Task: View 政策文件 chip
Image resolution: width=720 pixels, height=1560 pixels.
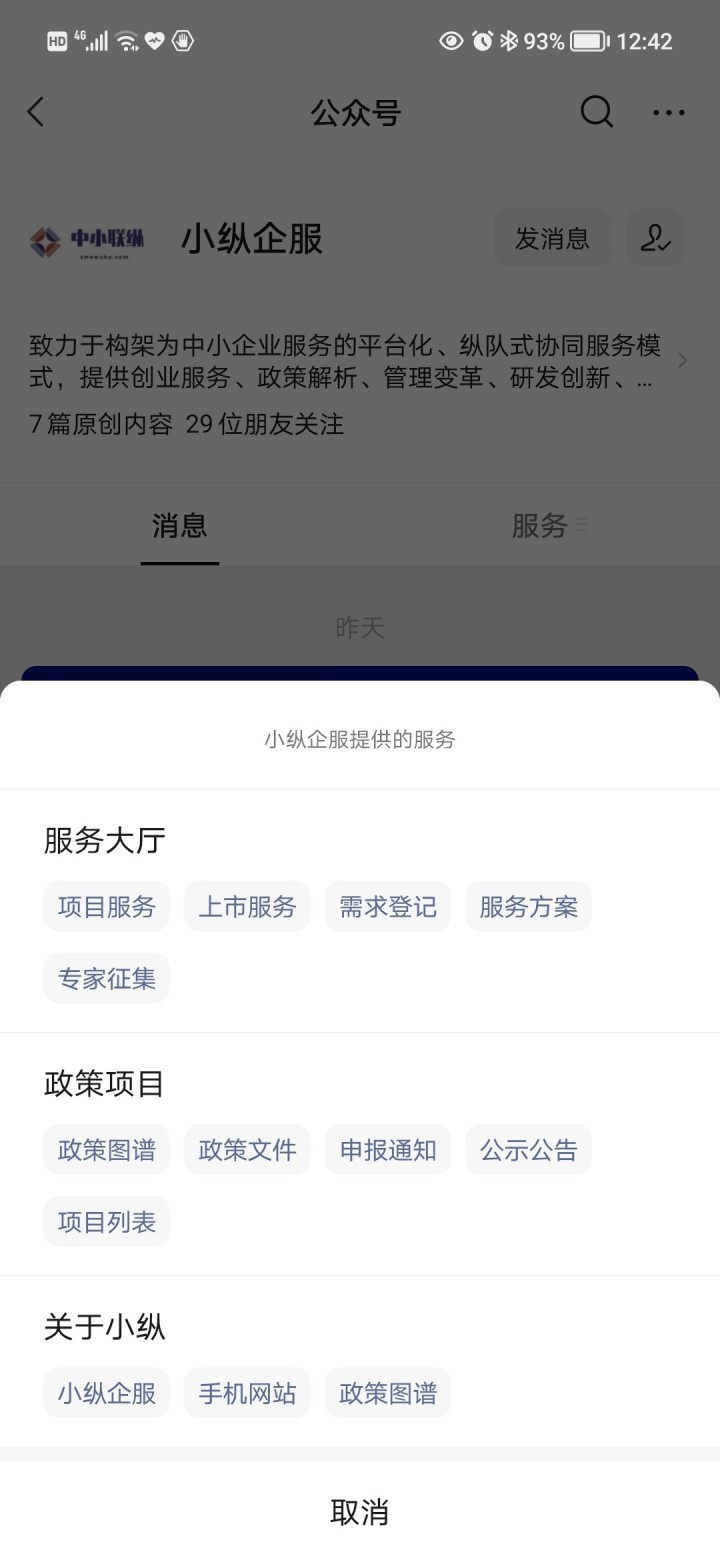Action: pyautogui.click(x=247, y=1149)
